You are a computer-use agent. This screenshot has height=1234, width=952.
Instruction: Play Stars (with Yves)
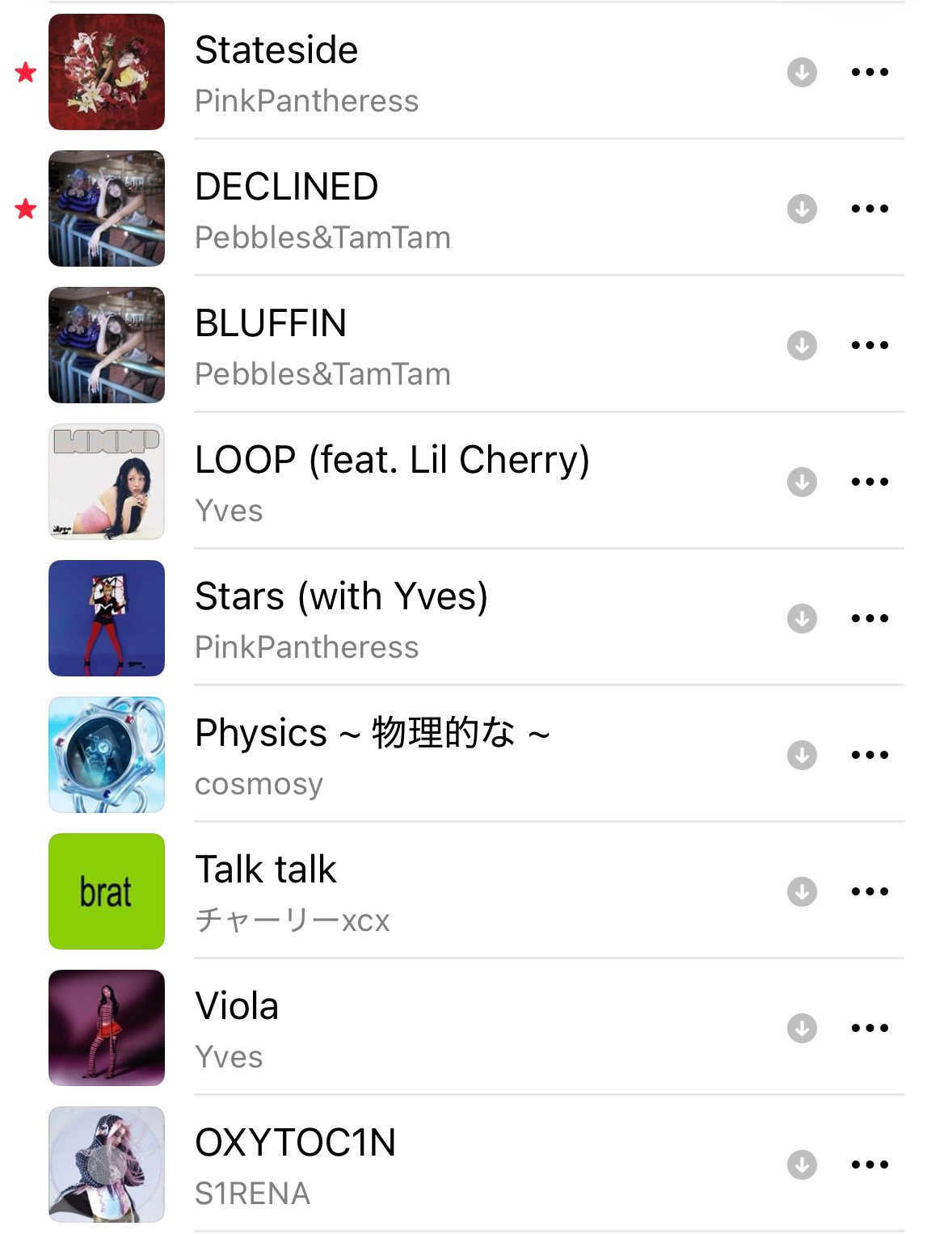pos(341,618)
